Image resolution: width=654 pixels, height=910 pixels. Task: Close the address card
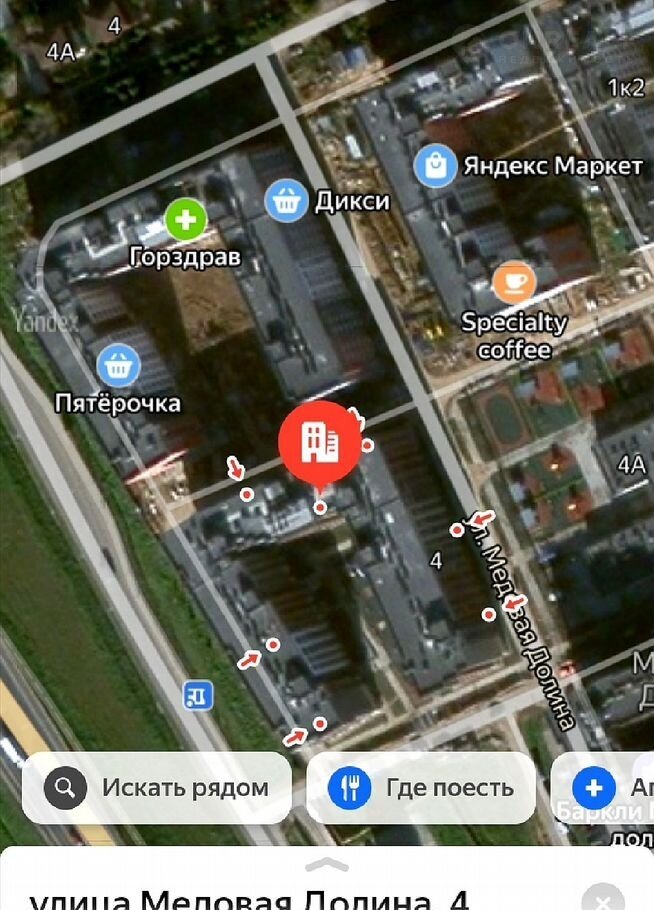coord(602,896)
